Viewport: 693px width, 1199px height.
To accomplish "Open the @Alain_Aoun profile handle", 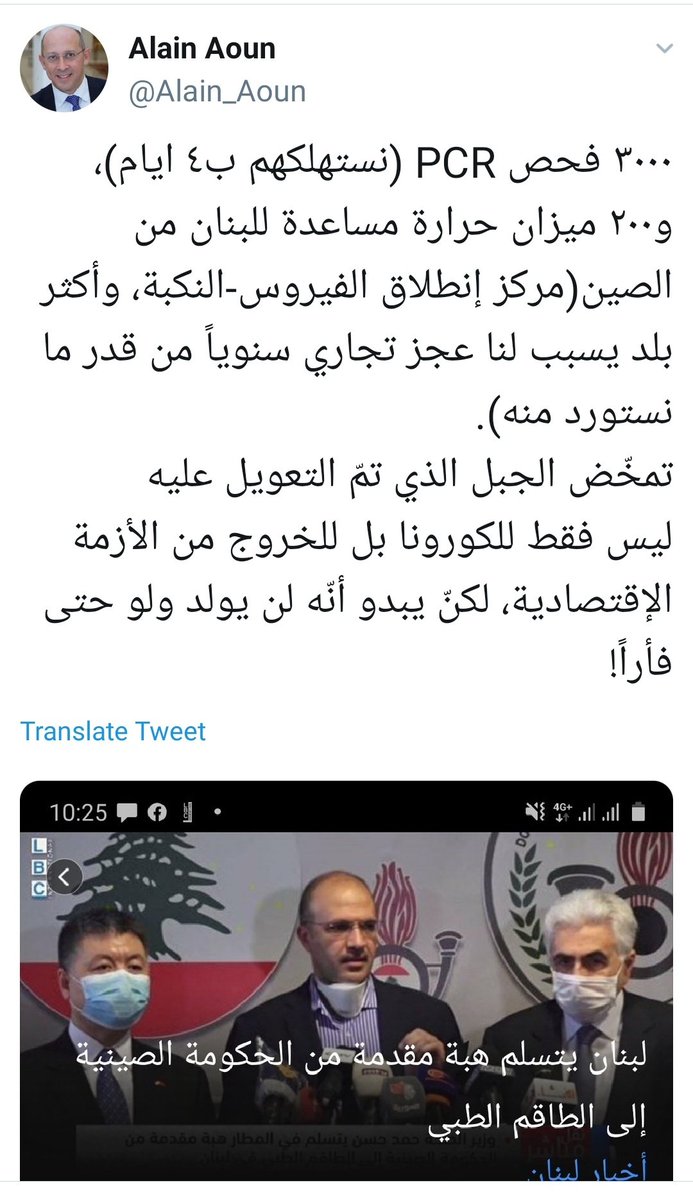I will coord(217,92).
